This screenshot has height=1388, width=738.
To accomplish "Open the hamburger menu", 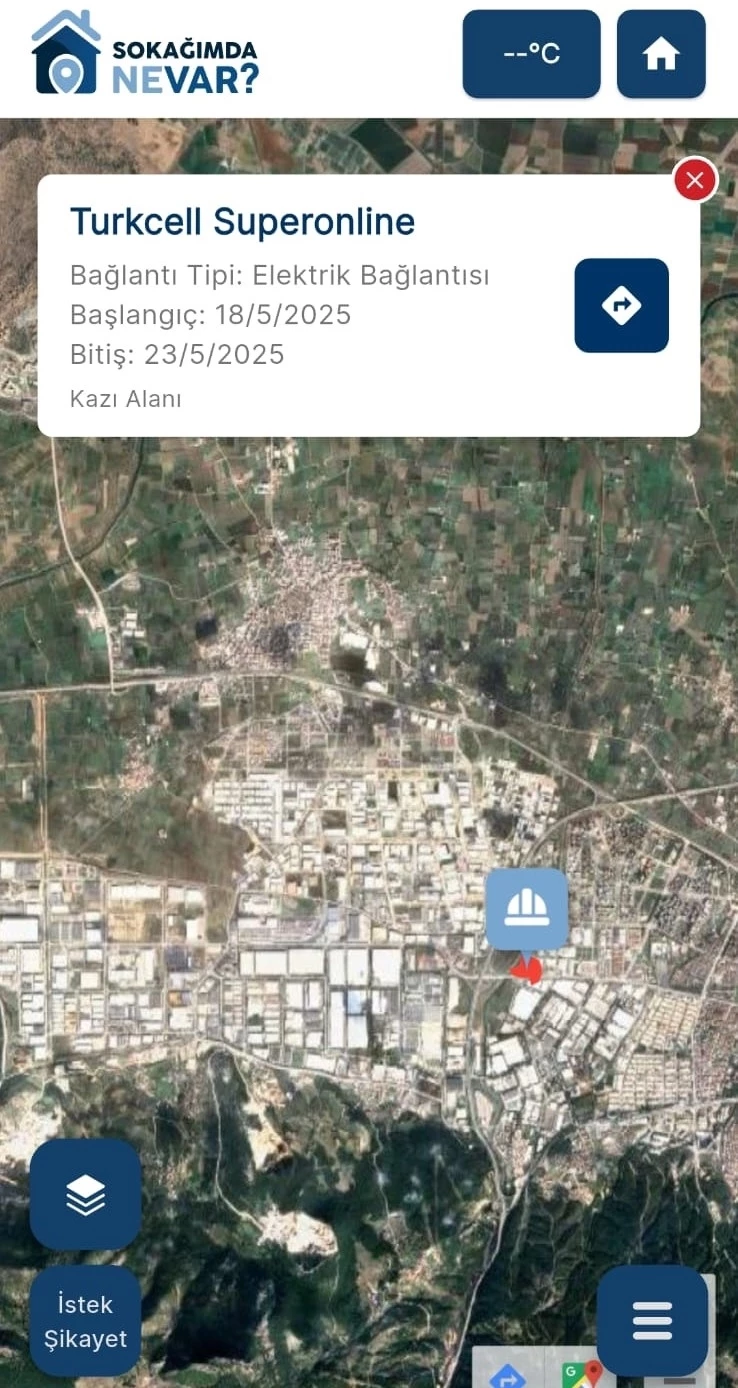I will tap(652, 1321).
